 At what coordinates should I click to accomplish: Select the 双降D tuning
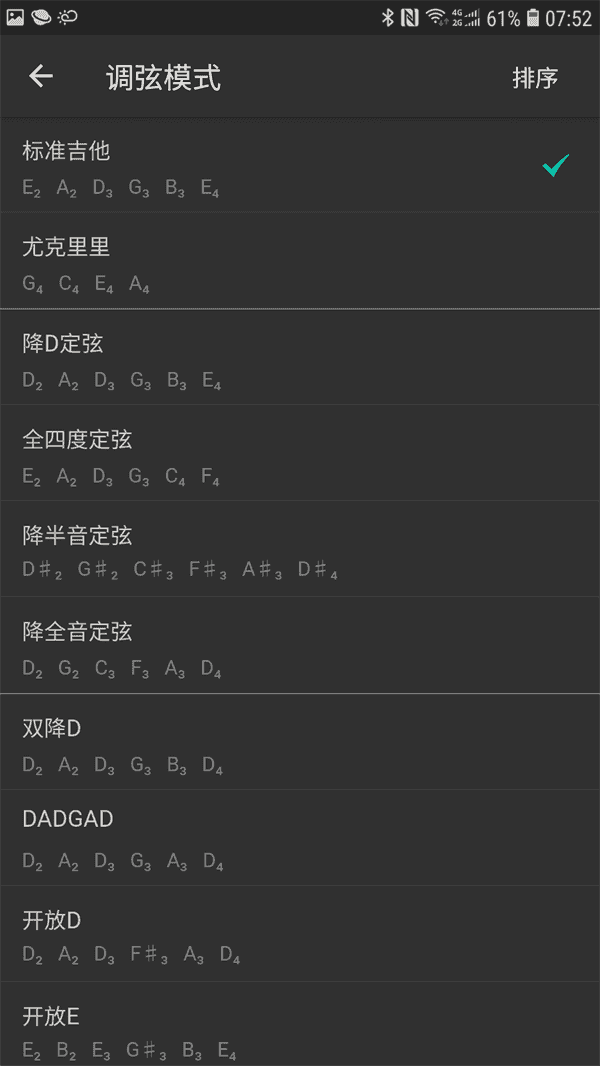click(300, 742)
